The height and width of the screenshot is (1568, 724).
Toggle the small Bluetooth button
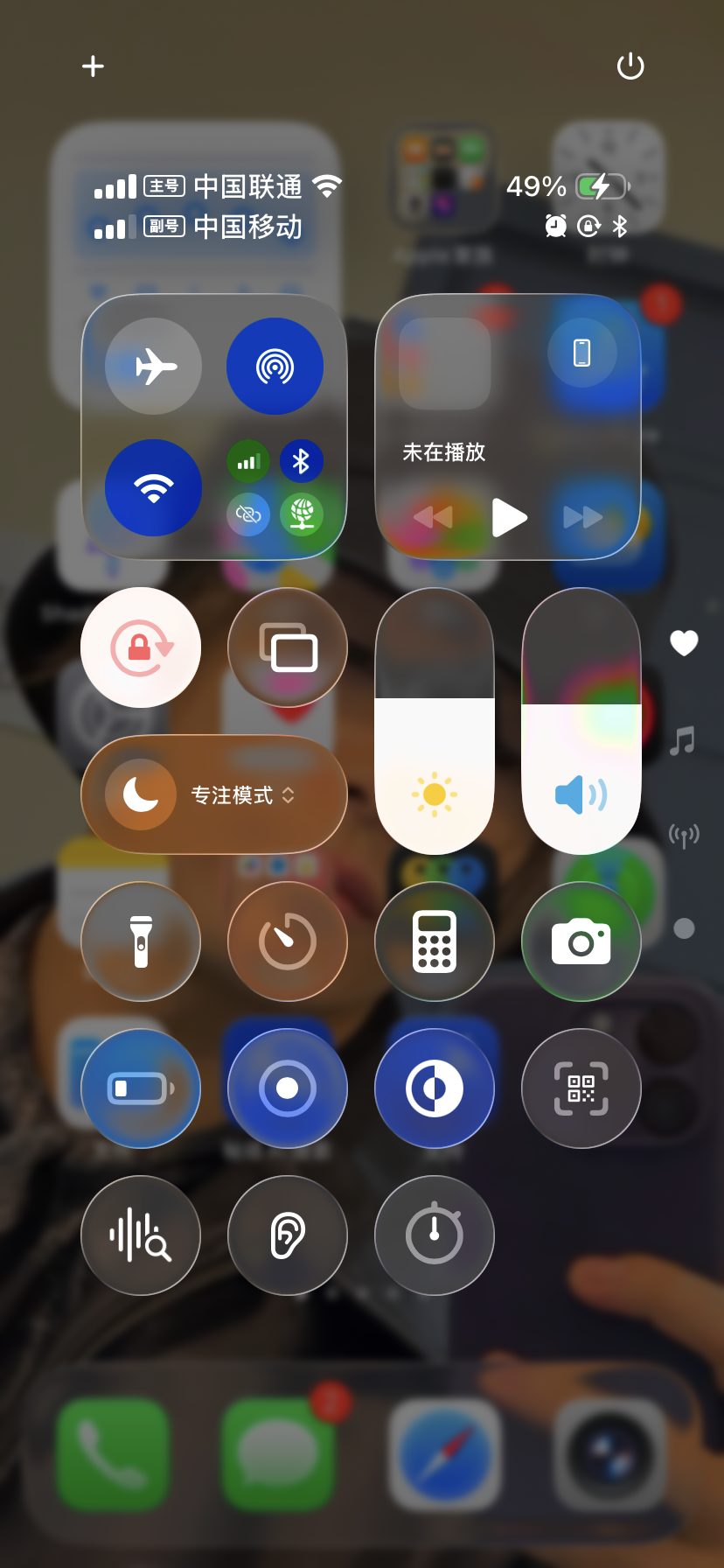coord(302,461)
